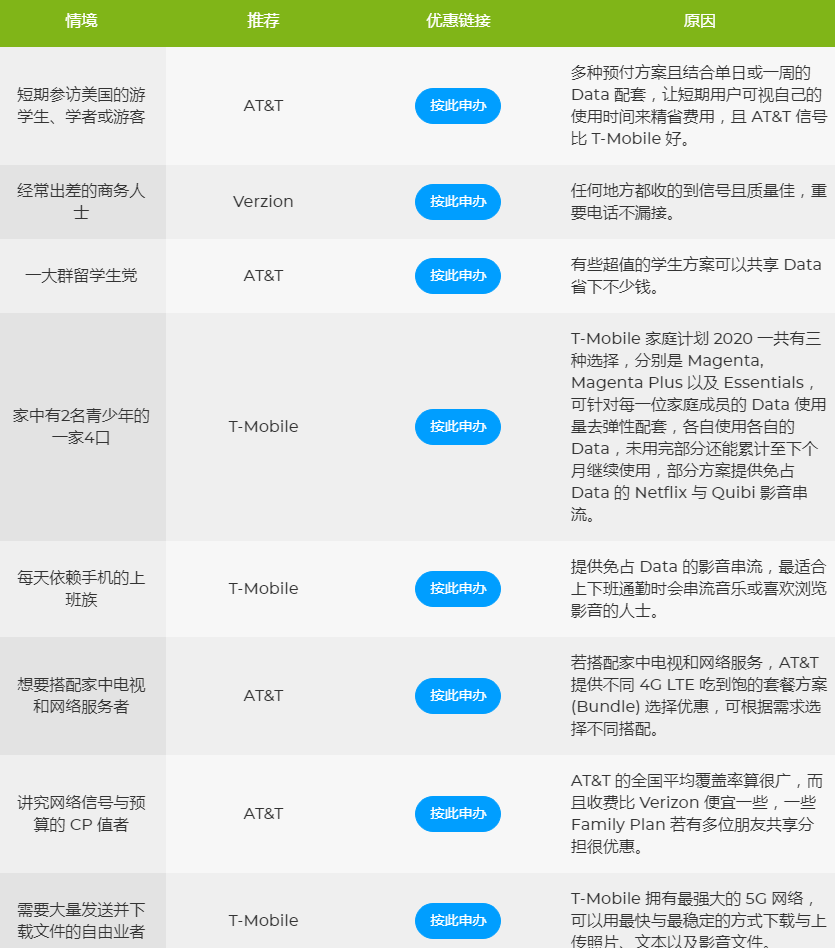Tap 按此申办 for freelancers sending large files

pyautogui.click(x=458, y=921)
